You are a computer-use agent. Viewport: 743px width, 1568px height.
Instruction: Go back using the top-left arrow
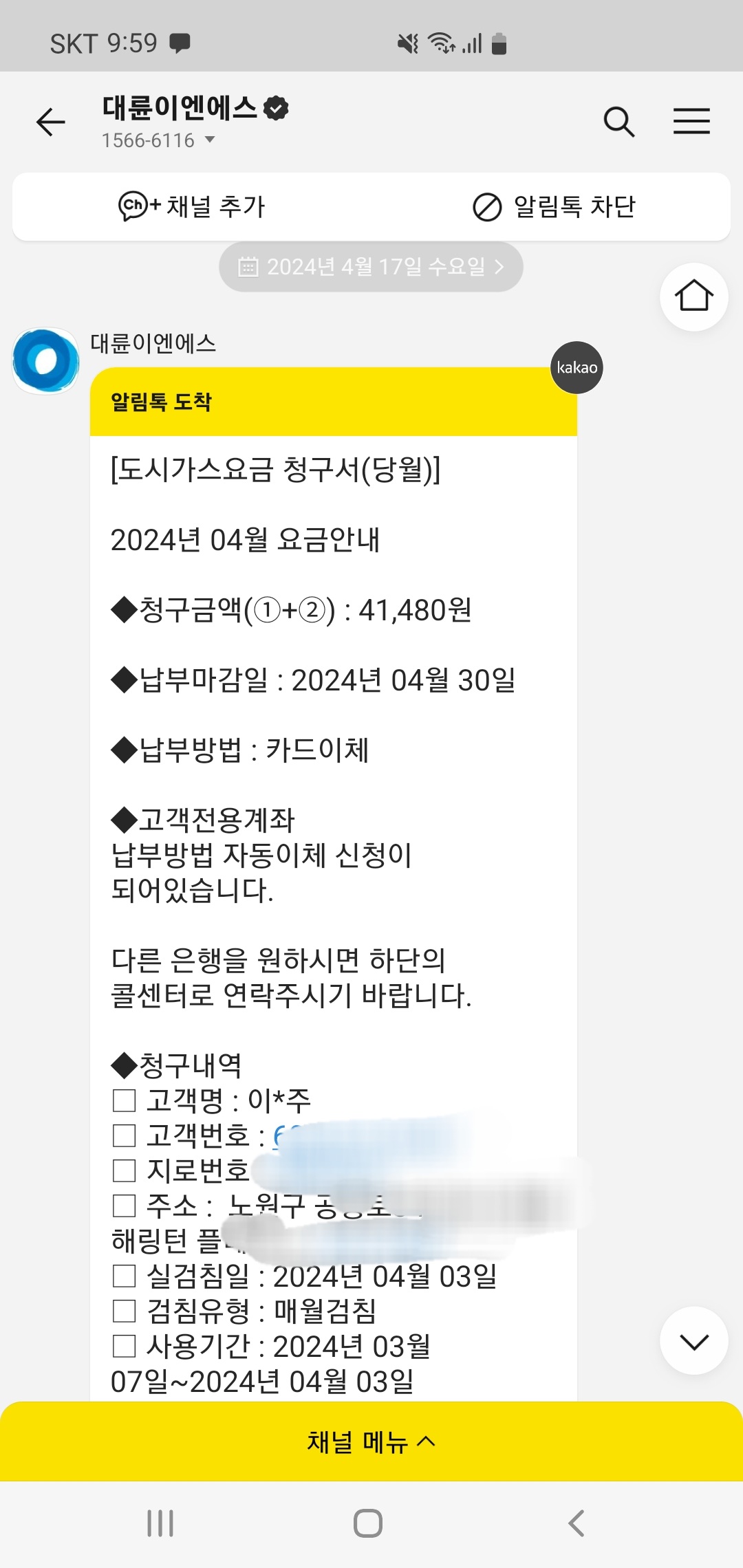coord(51,122)
